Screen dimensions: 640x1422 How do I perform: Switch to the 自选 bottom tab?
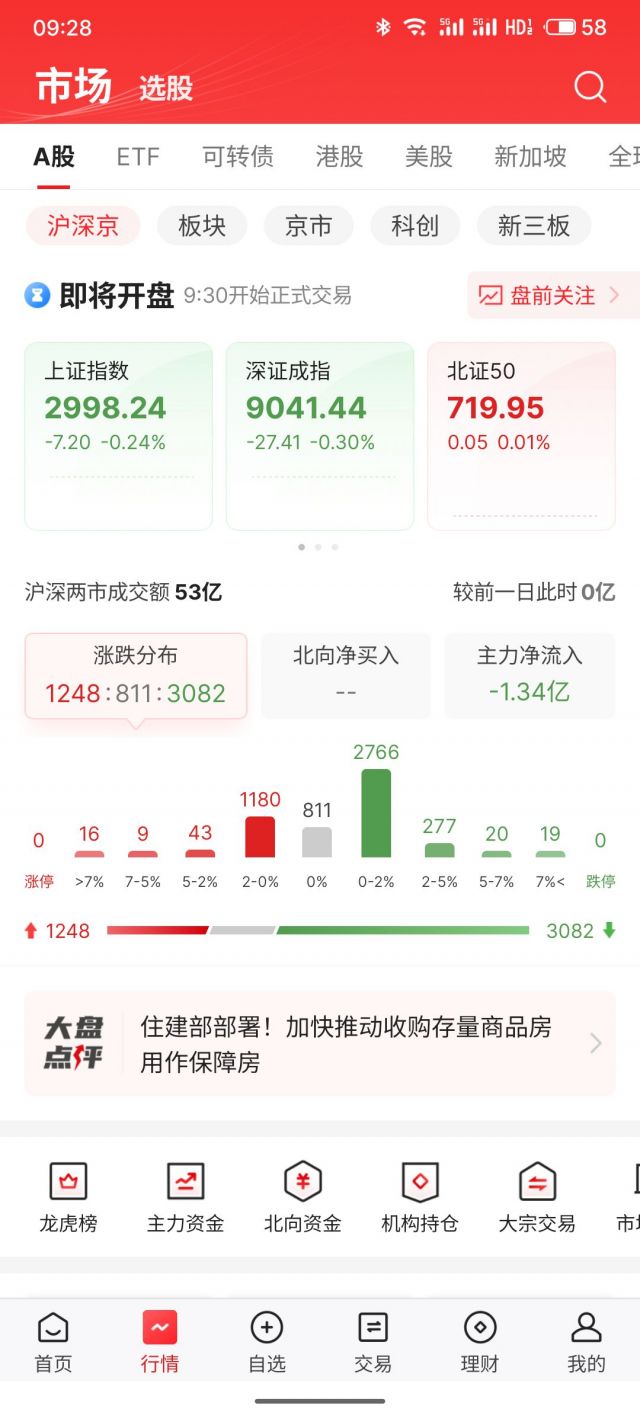(266, 1342)
